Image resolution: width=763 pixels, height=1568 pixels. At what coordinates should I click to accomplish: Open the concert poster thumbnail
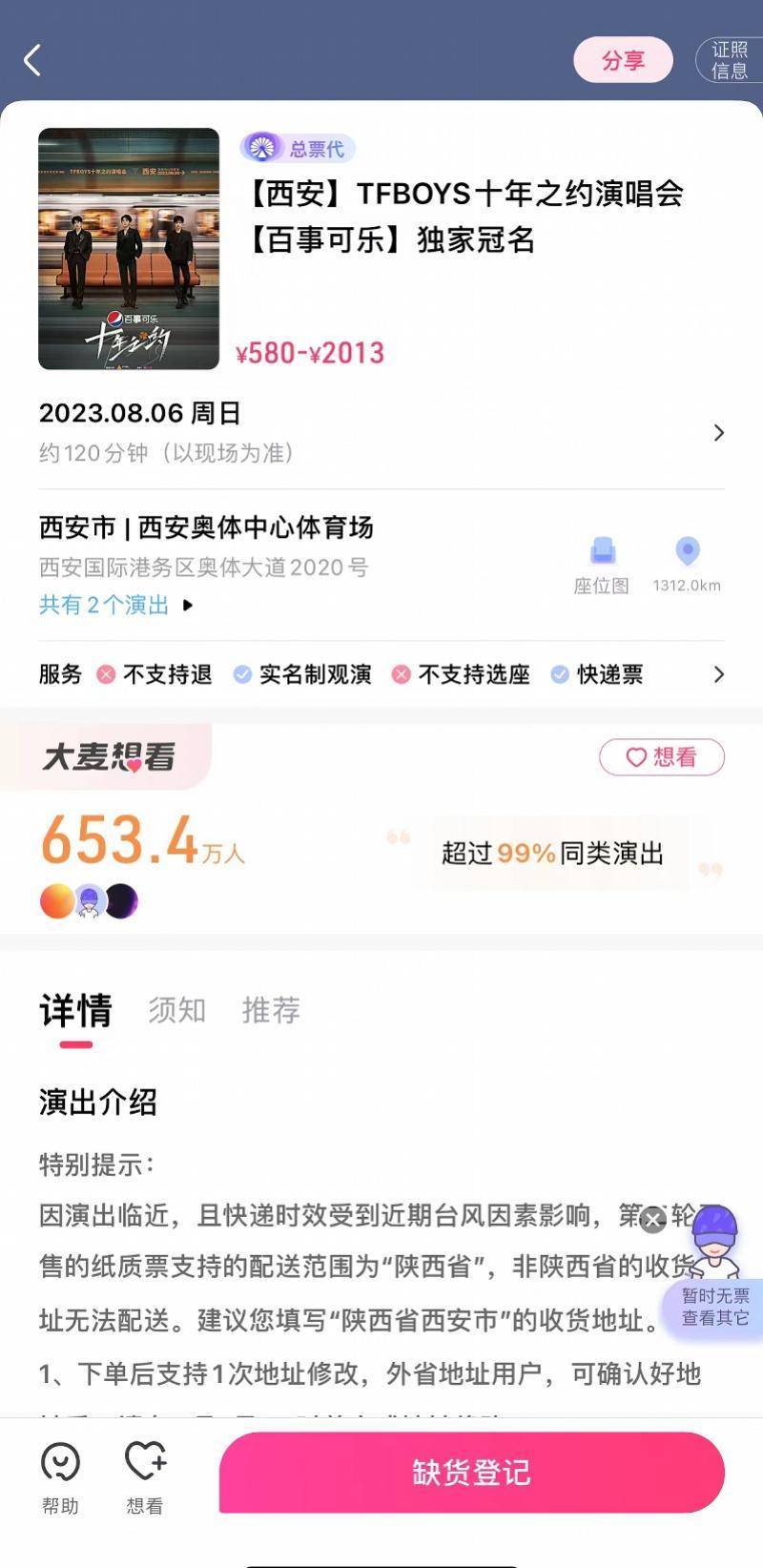(129, 249)
